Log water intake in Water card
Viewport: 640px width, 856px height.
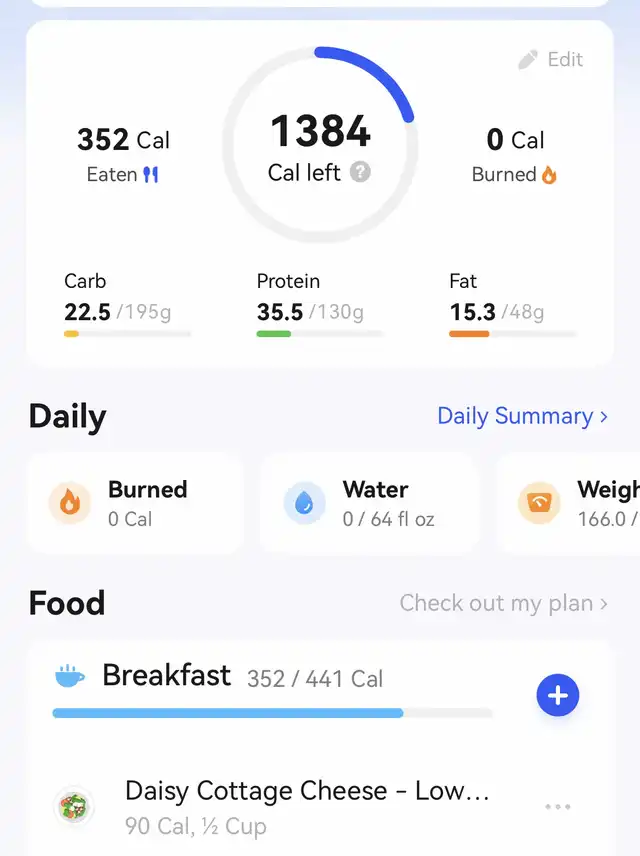pyautogui.click(x=369, y=503)
